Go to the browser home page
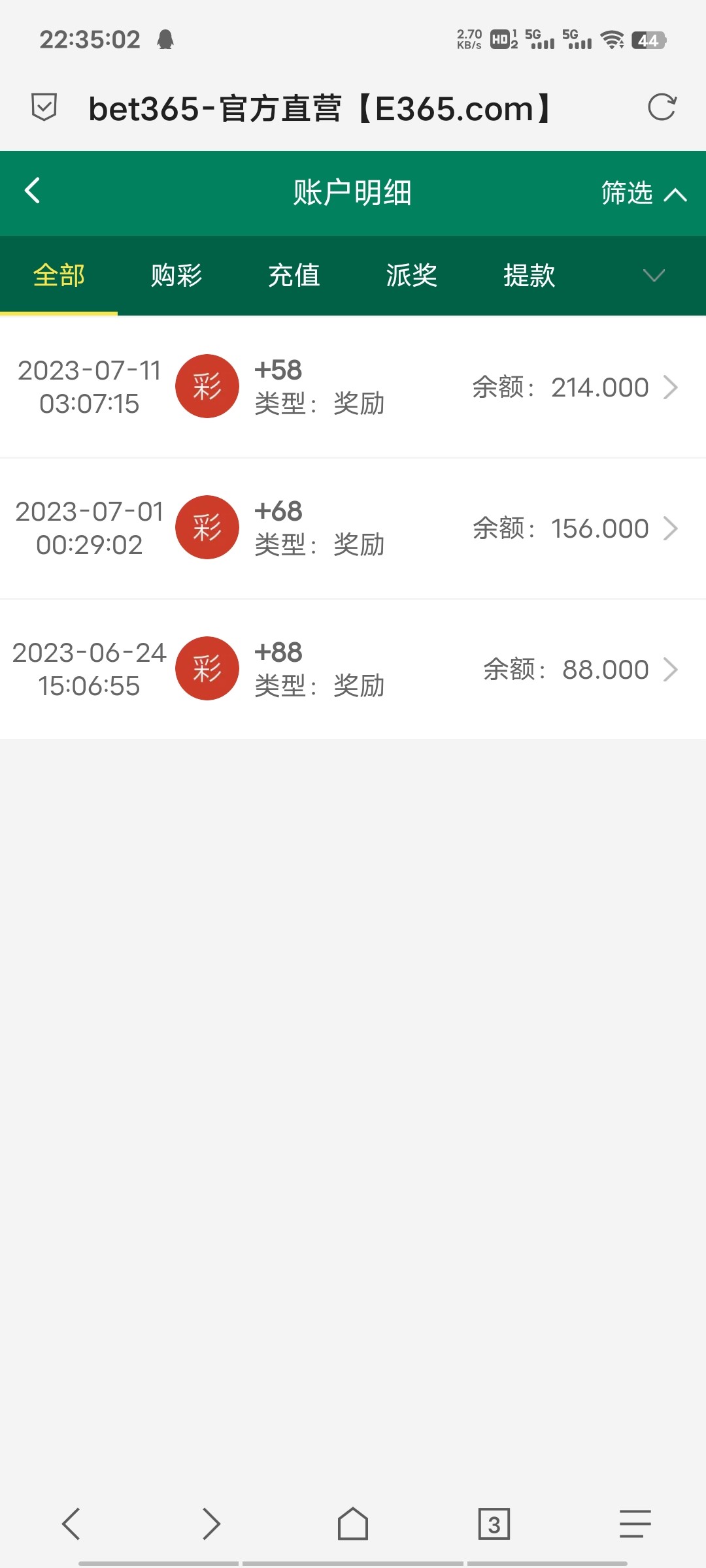 tap(353, 1524)
